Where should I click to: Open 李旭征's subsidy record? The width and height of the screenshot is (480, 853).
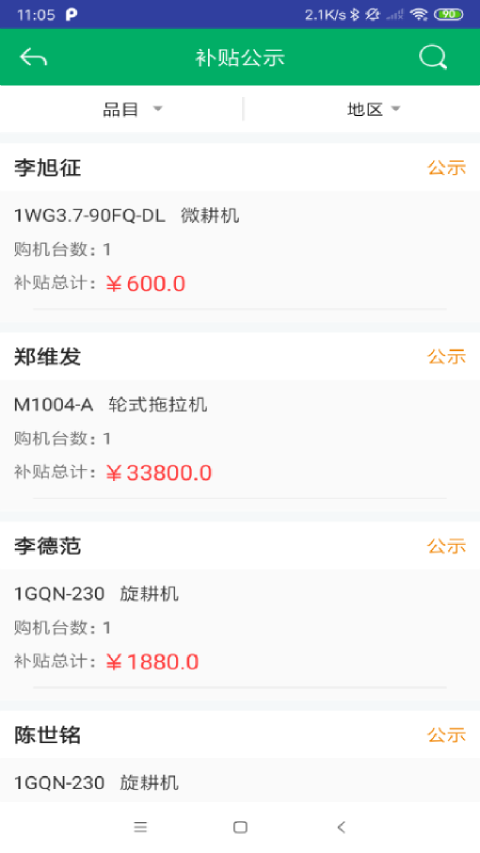240,233
